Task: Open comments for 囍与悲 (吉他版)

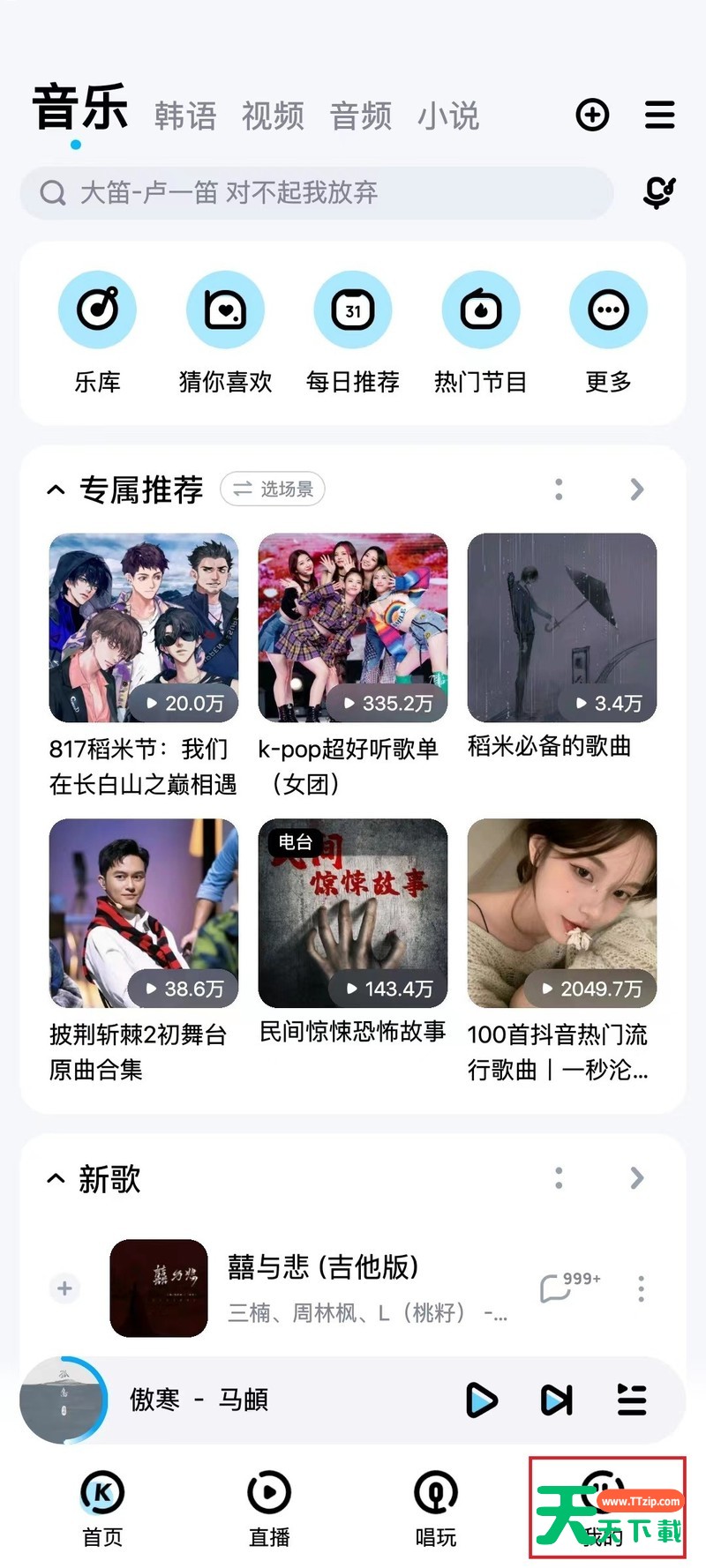Action: tap(558, 1288)
